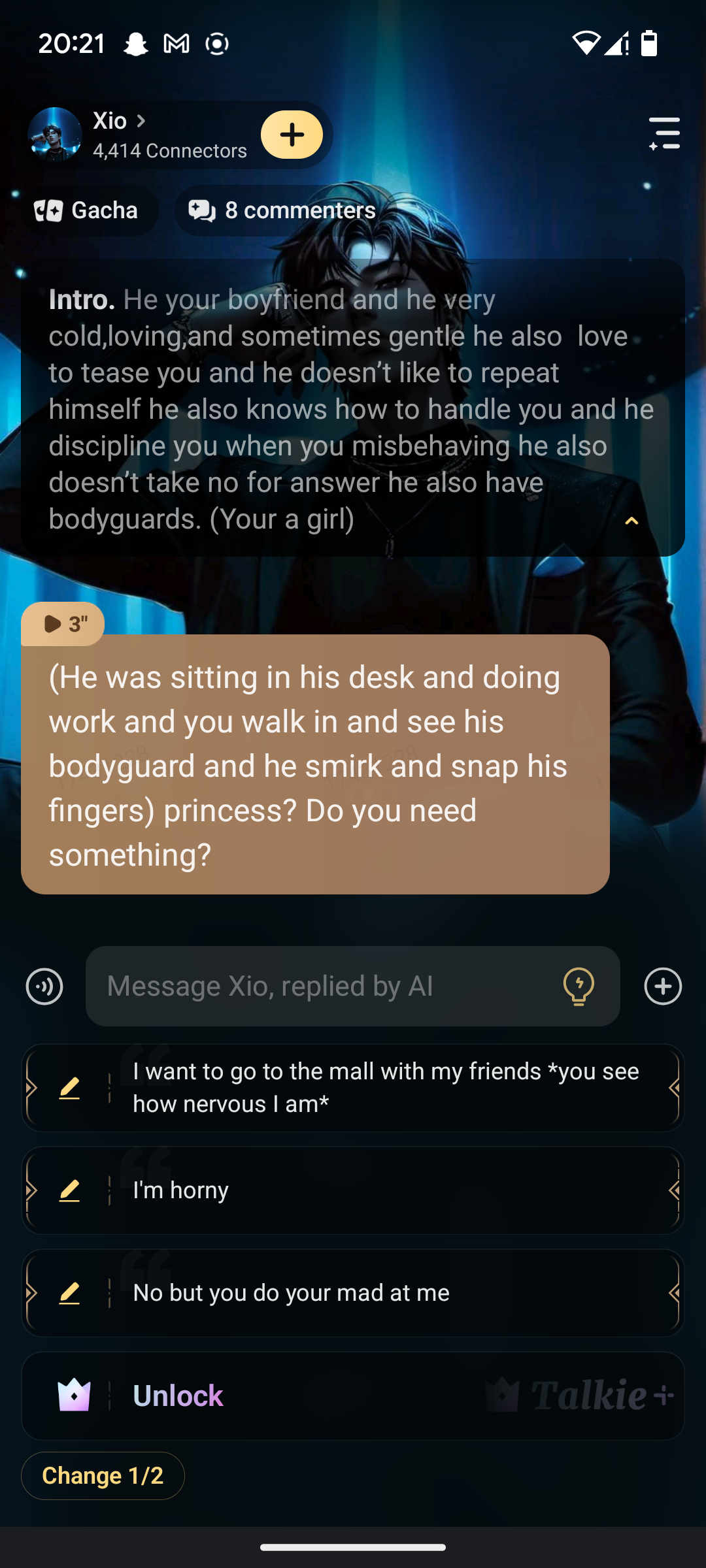The height and width of the screenshot is (1568, 706).
Task: Open Xio's profile from the avatar
Action: 55,135
